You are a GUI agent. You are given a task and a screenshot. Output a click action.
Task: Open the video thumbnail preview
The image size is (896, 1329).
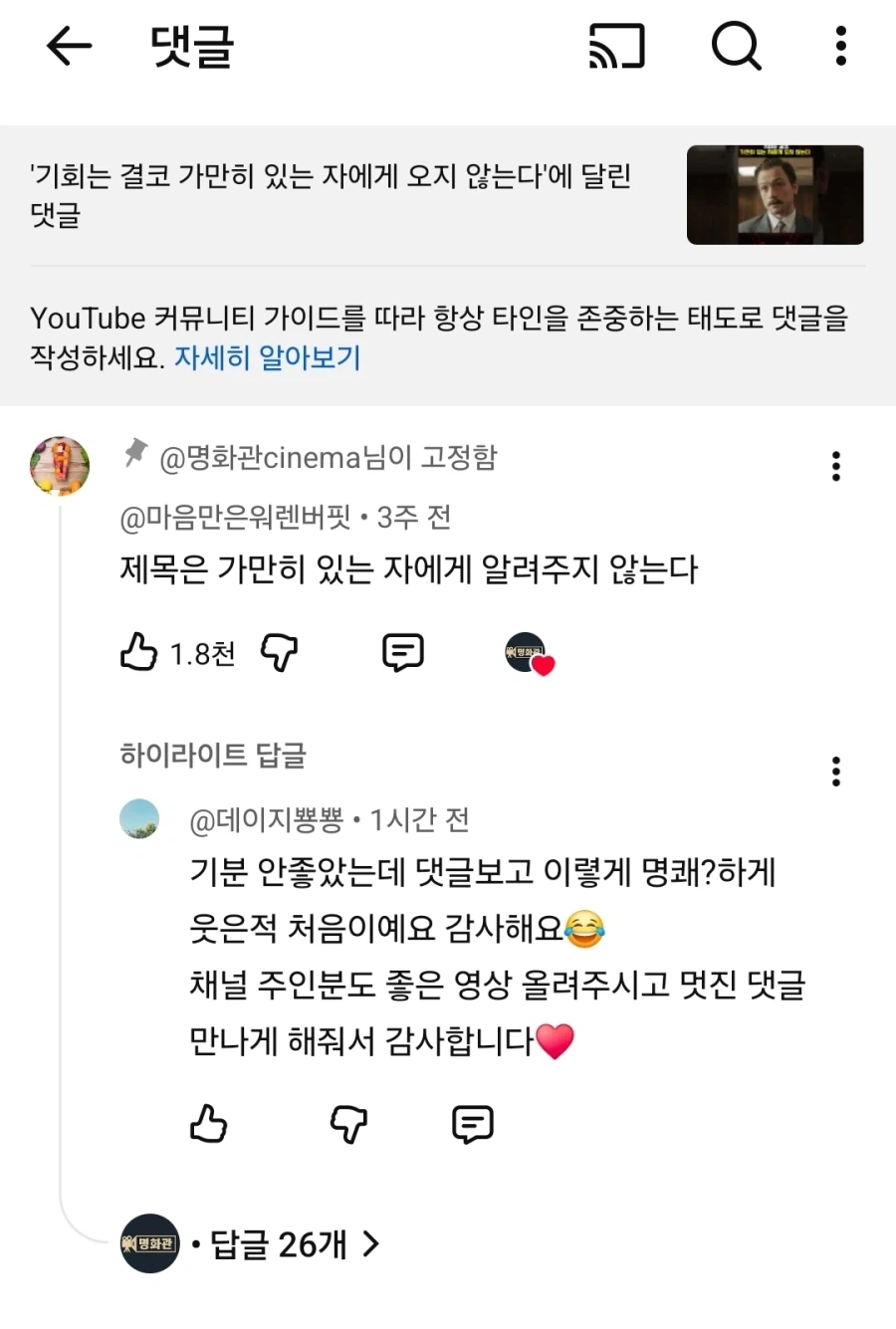[x=776, y=195]
